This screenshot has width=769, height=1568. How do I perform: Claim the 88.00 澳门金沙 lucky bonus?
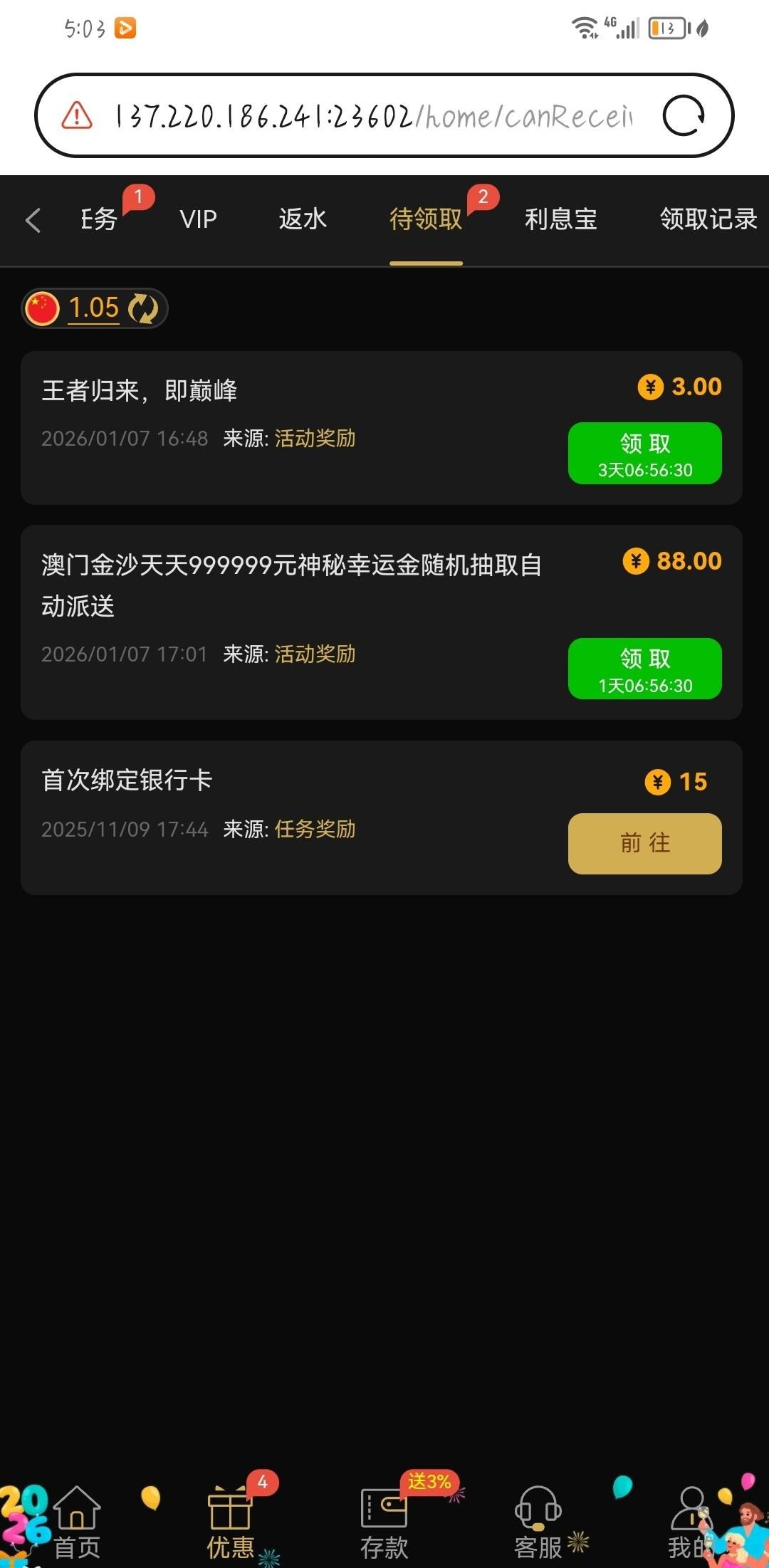point(644,669)
